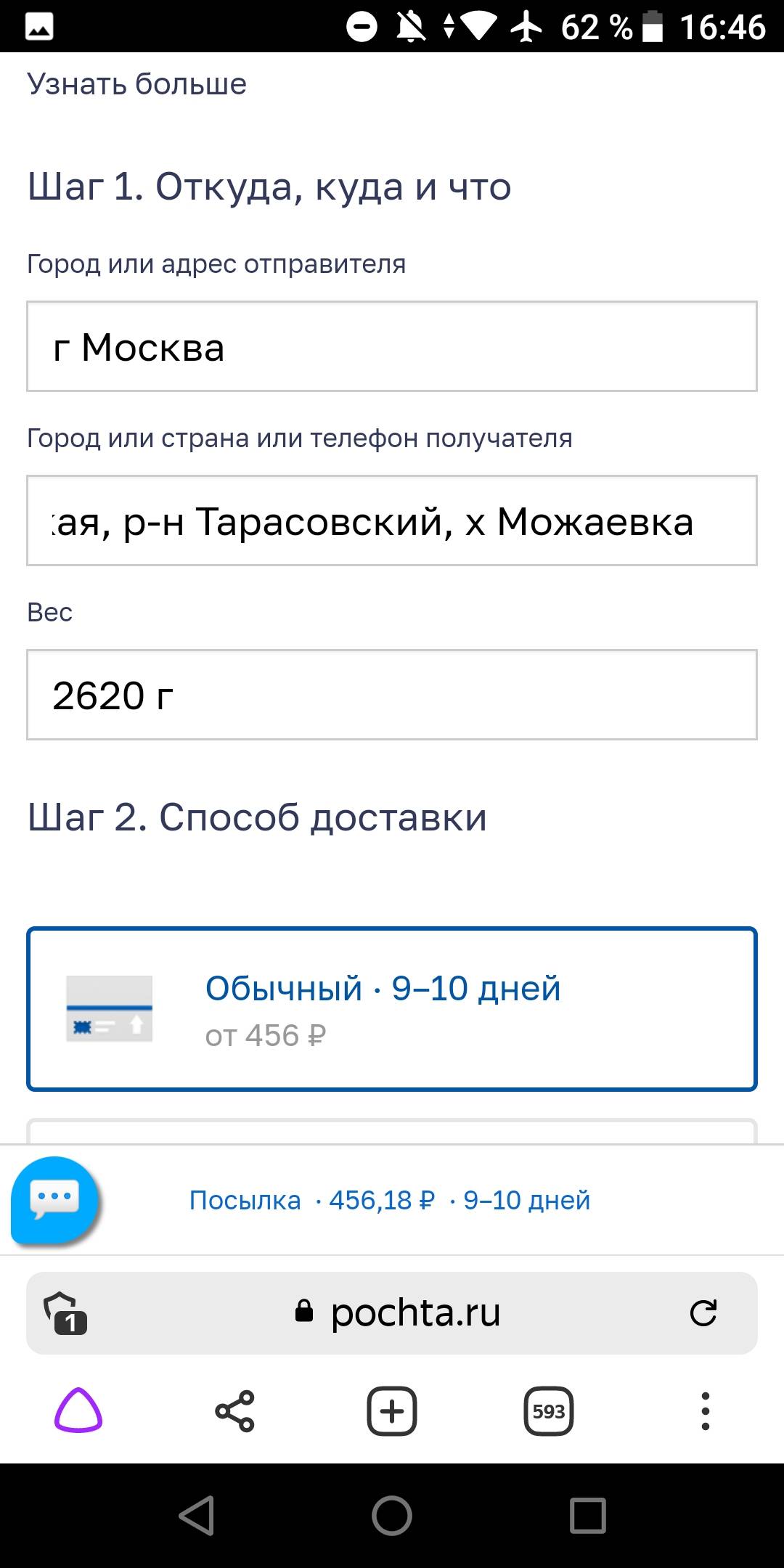784x1568 pixels.
Task: Tap the recipient address field with Можаевка
Action: 392,520
